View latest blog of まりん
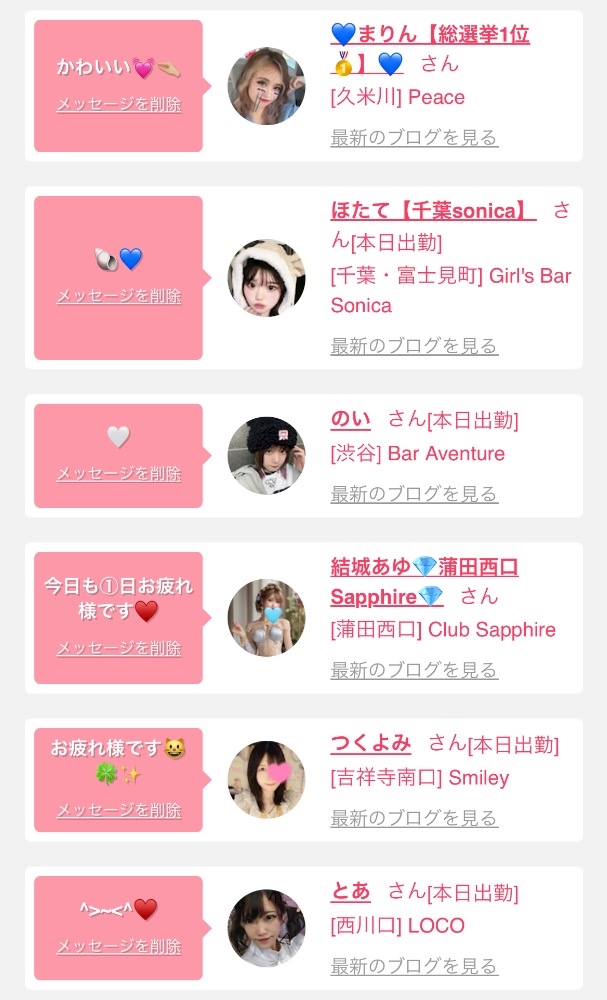This screenshot has width=607, height=1000. point(414,138)
